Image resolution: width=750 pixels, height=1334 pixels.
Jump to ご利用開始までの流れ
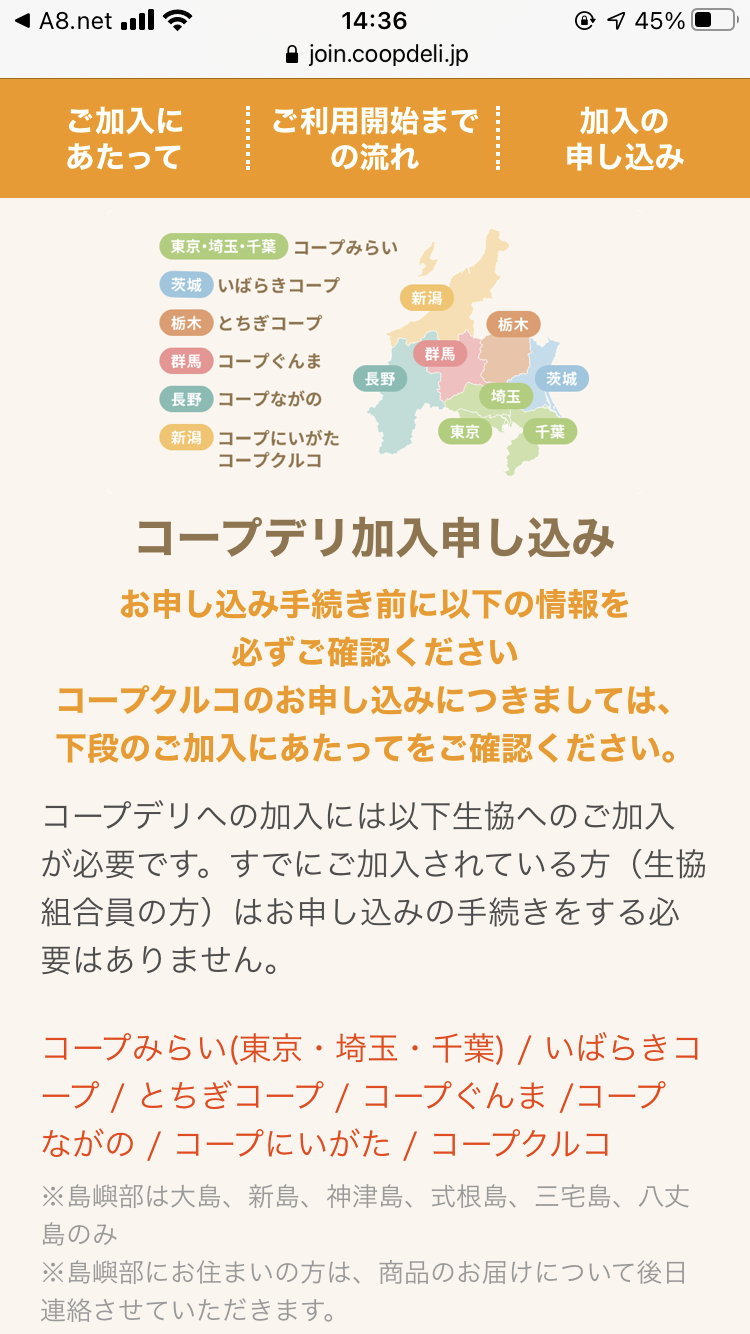(374, 139)
